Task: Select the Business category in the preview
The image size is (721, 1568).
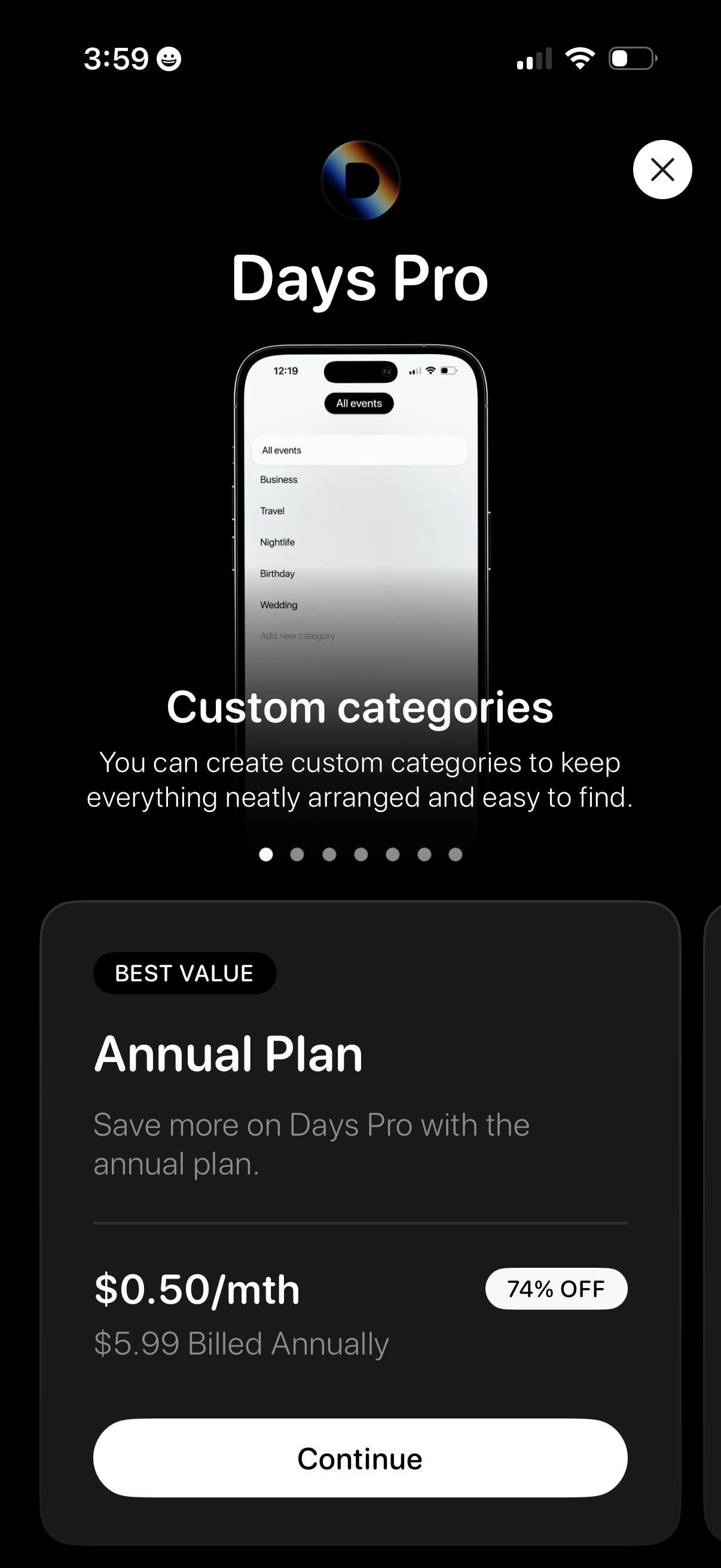Action: pyautogui.click(x=278, y=479)
